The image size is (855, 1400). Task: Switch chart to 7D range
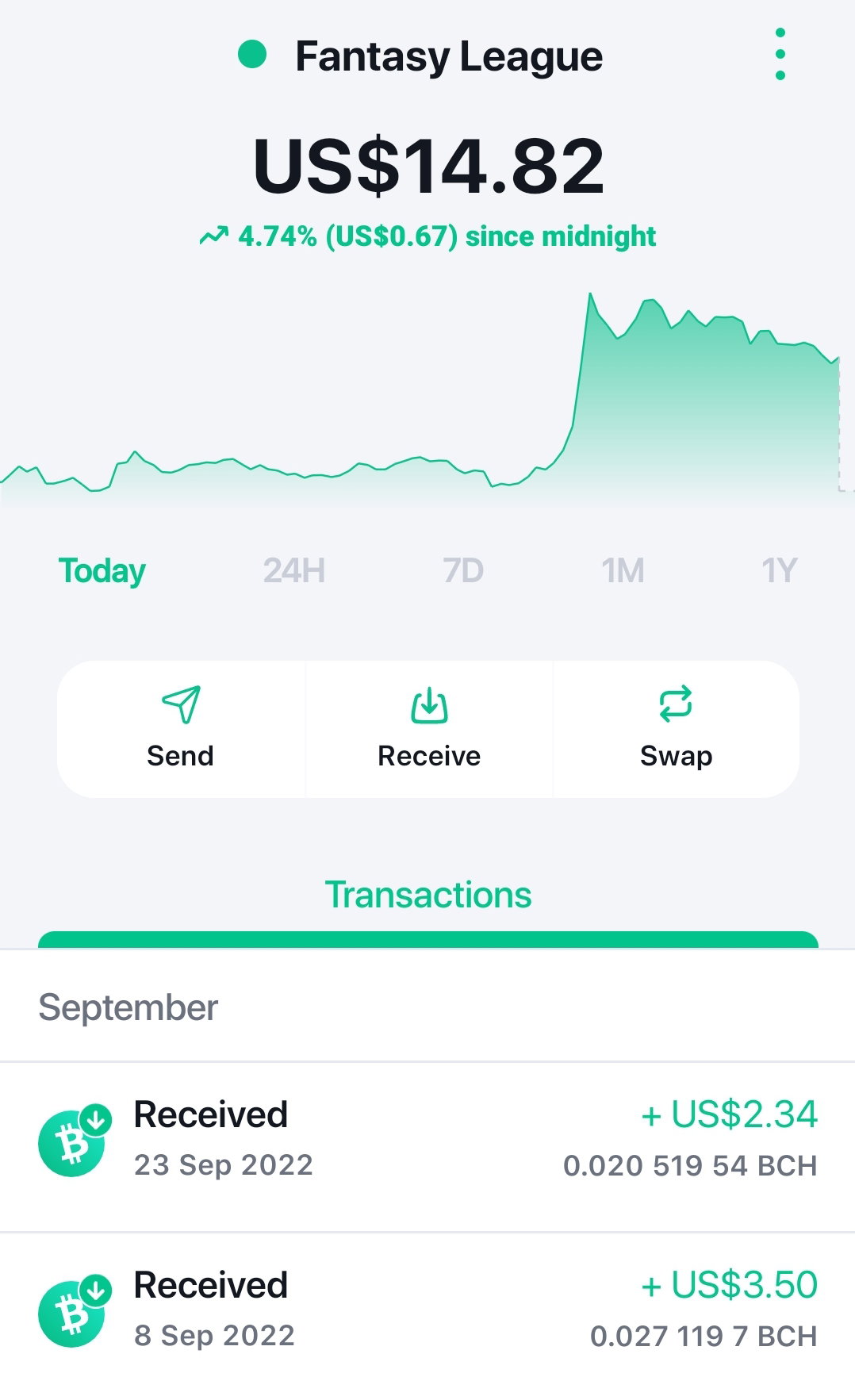(x=463, y=571)
